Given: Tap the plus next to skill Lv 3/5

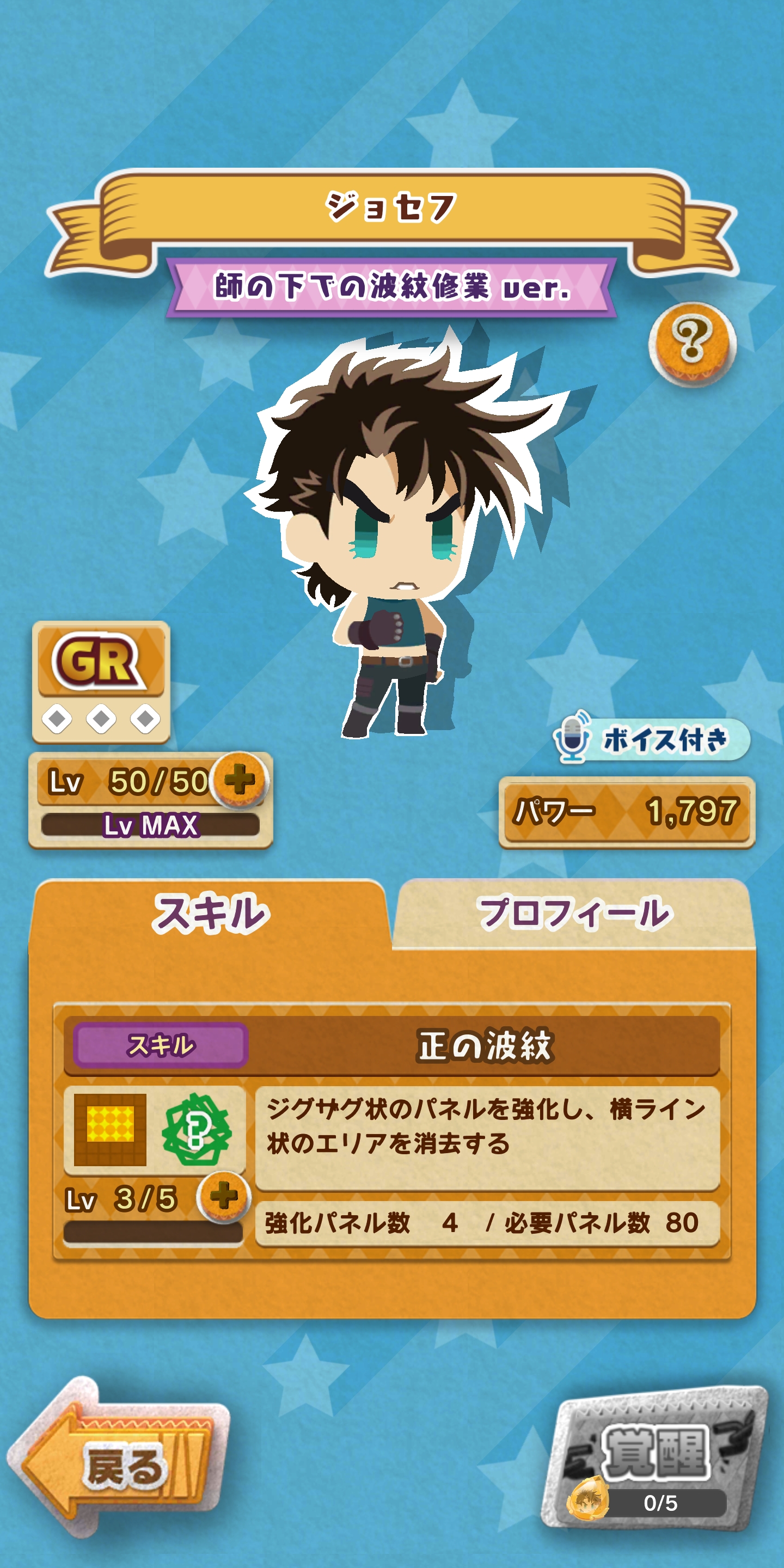Looking at the screenshot, I should tap(223, 1196).
